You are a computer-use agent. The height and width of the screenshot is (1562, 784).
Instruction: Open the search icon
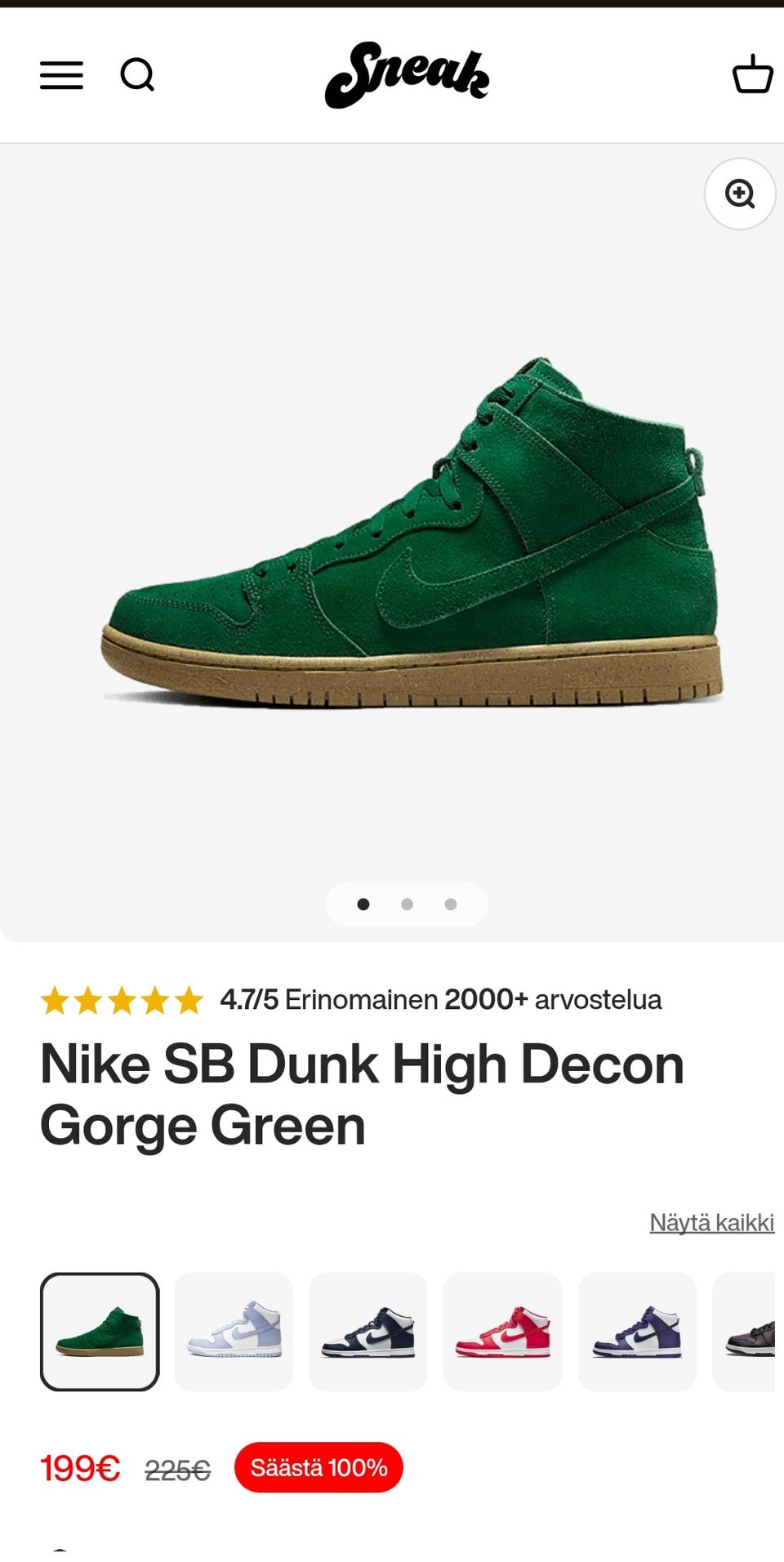[137, 75]
